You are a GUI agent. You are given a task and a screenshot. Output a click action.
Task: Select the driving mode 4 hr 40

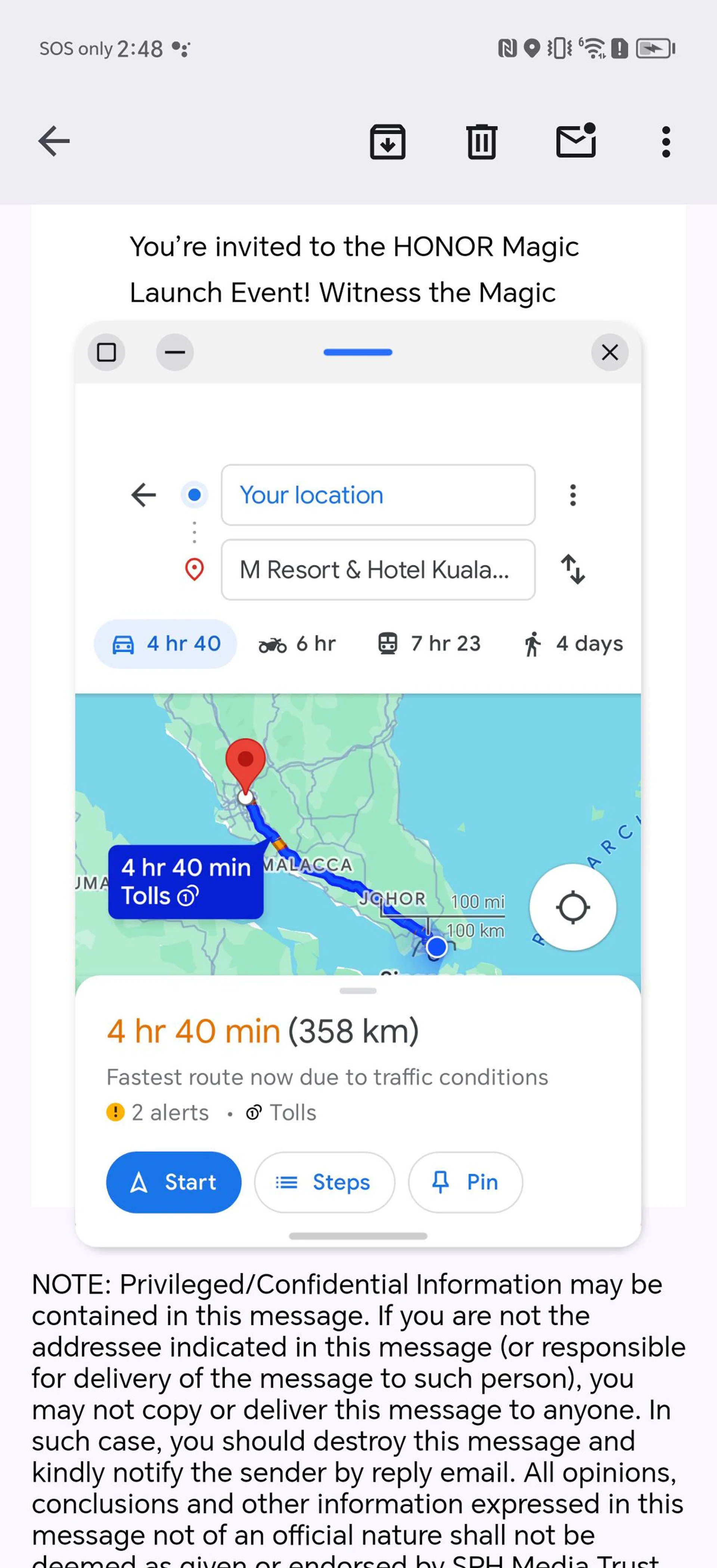165,643
